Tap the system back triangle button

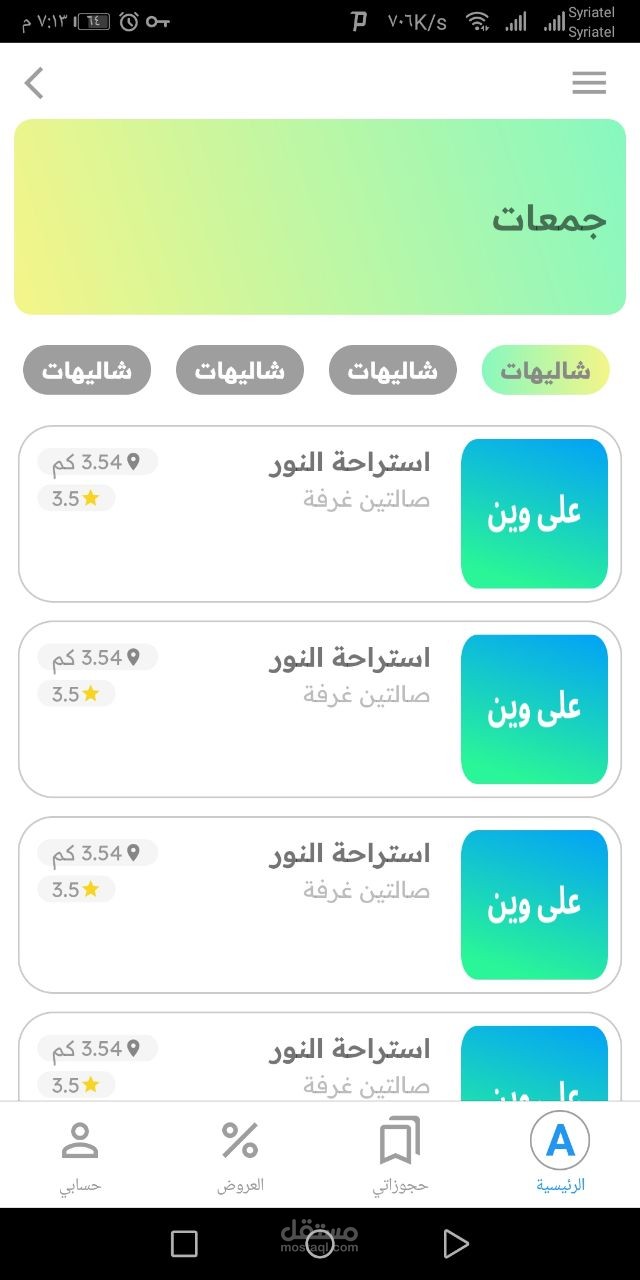[x=456, y=1243]
